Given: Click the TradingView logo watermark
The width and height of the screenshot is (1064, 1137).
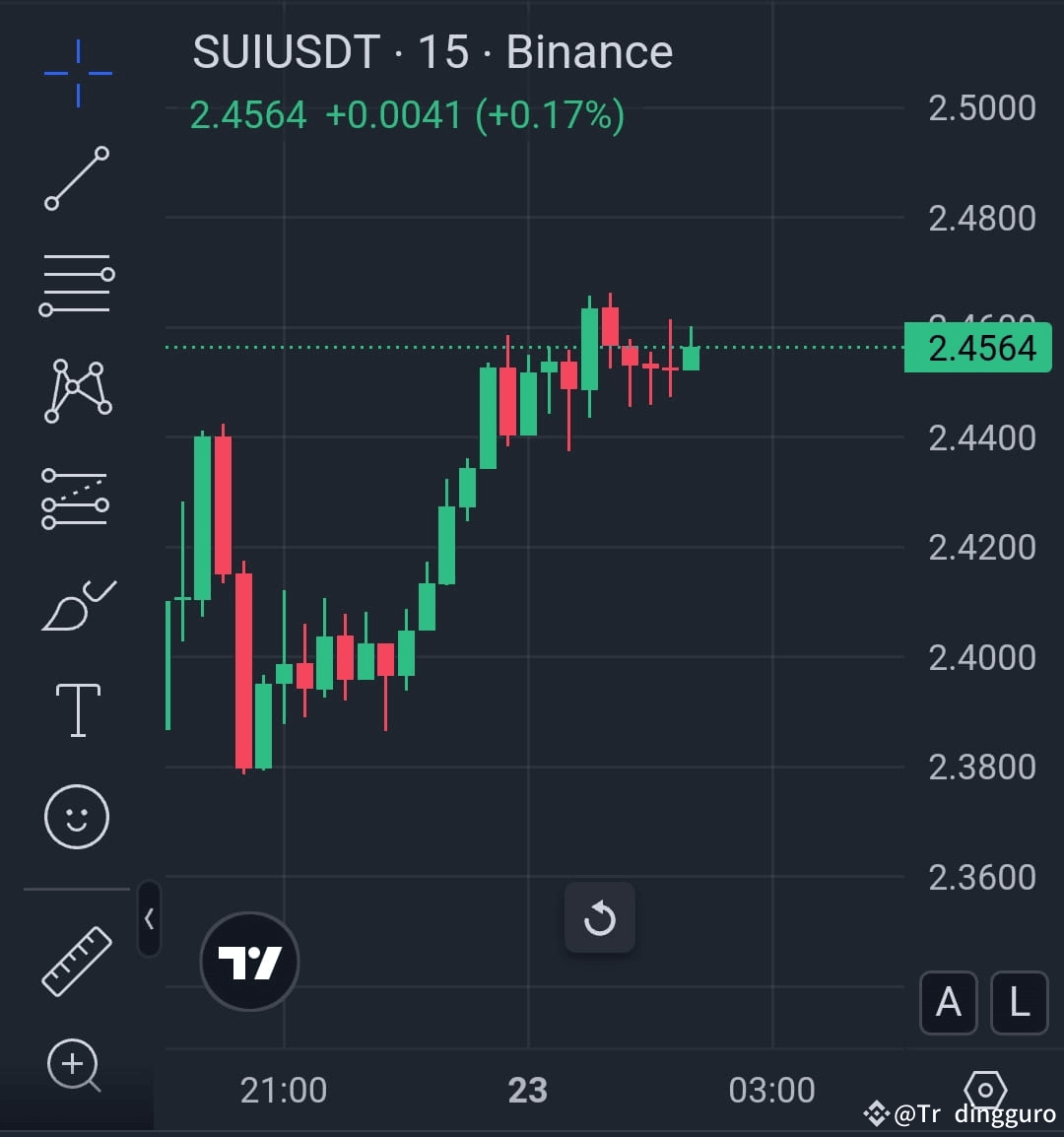Looking at the screenshot, I should coord(249,961).
